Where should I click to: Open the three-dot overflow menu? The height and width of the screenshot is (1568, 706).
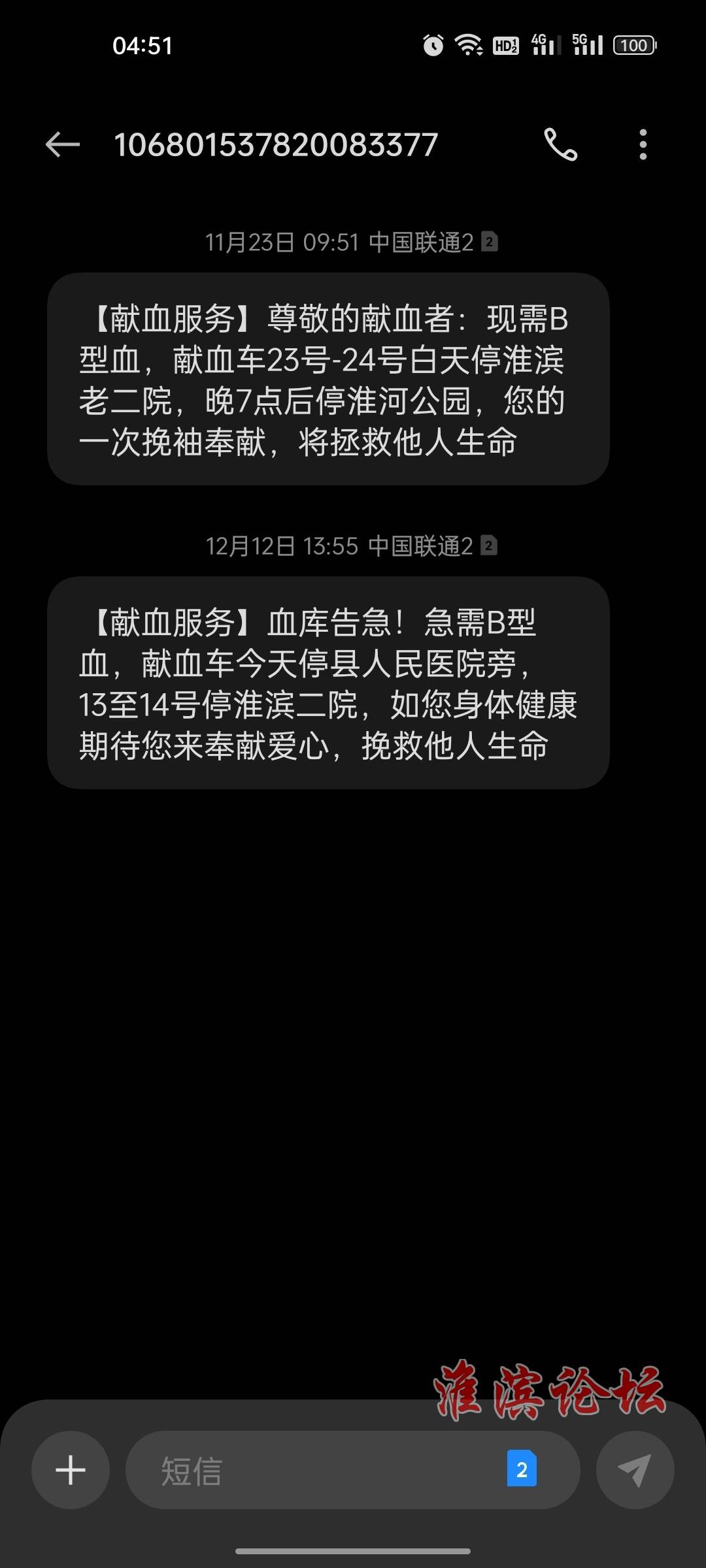tap(643, 144)
